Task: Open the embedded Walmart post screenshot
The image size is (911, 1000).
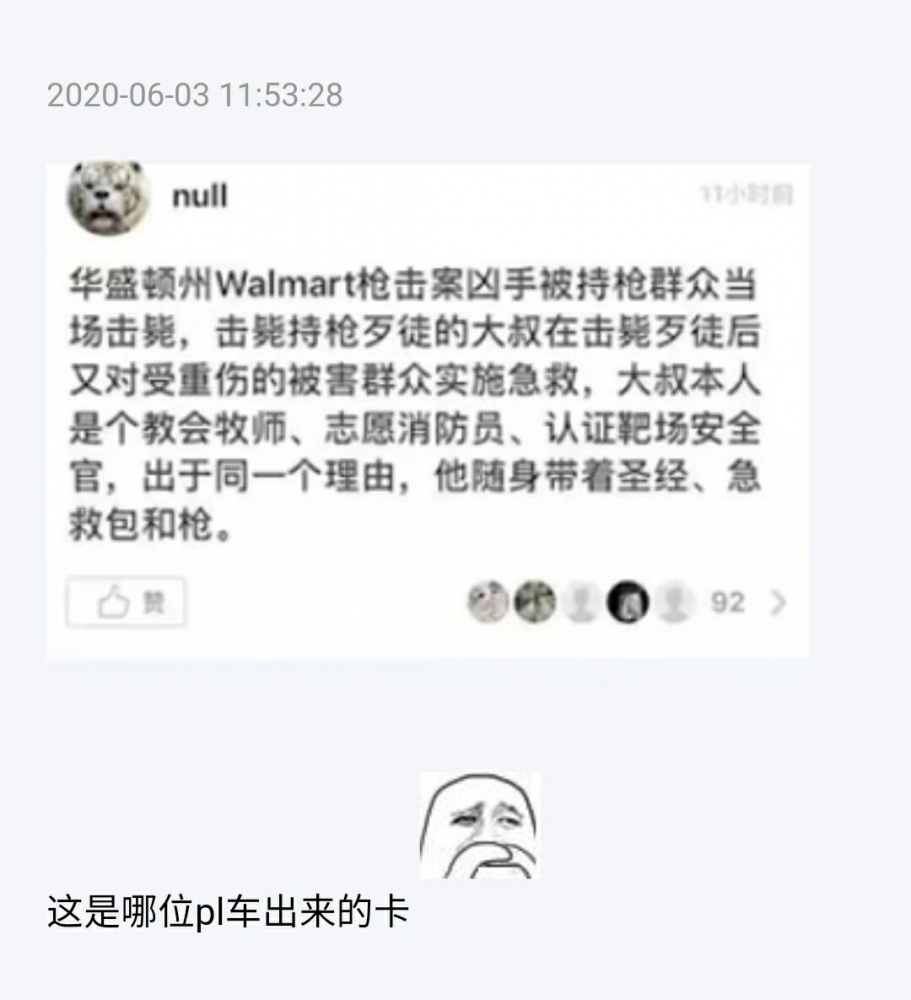Action: tap(428, 410)
